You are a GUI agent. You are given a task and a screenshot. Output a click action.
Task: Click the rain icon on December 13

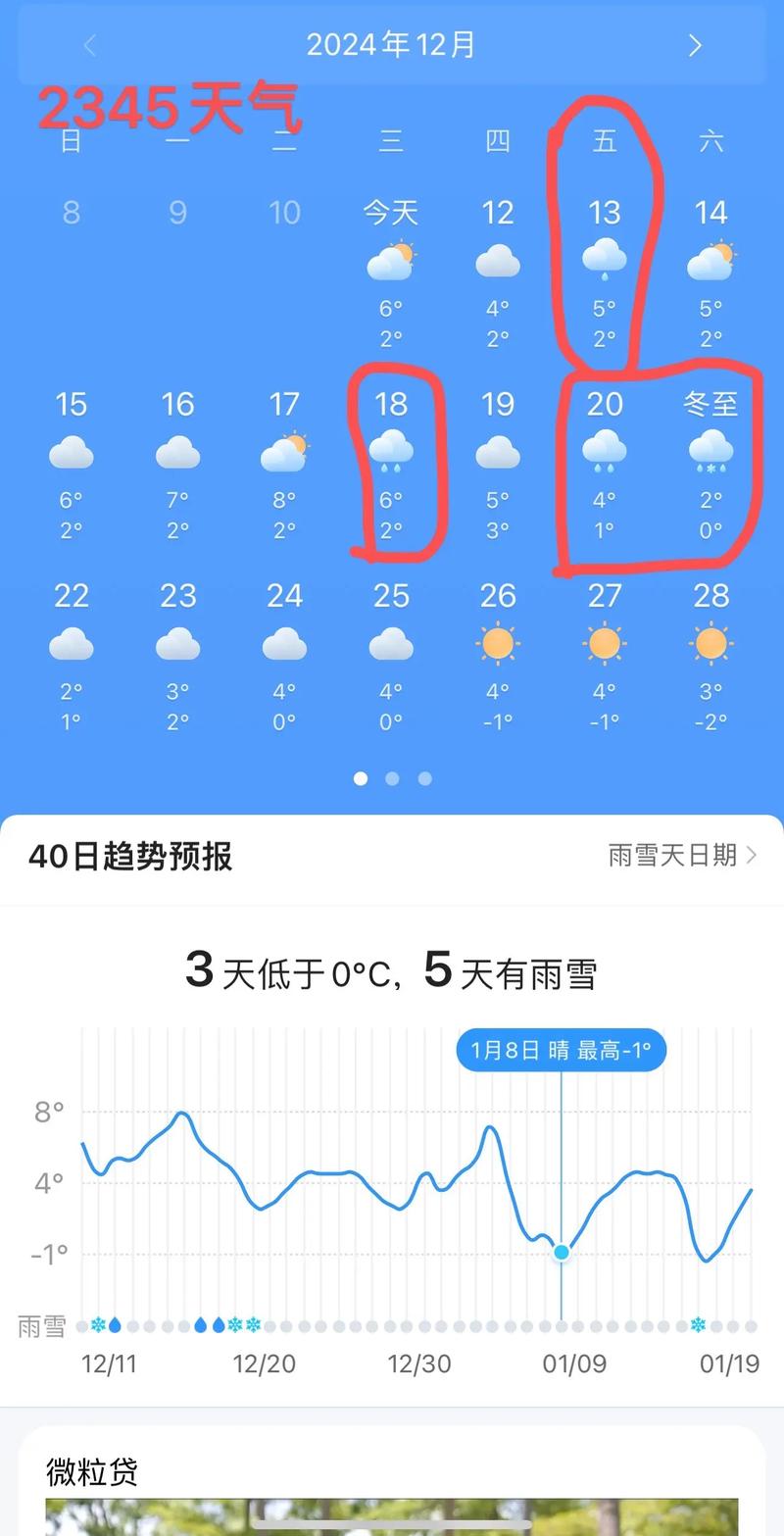point(605,260)
